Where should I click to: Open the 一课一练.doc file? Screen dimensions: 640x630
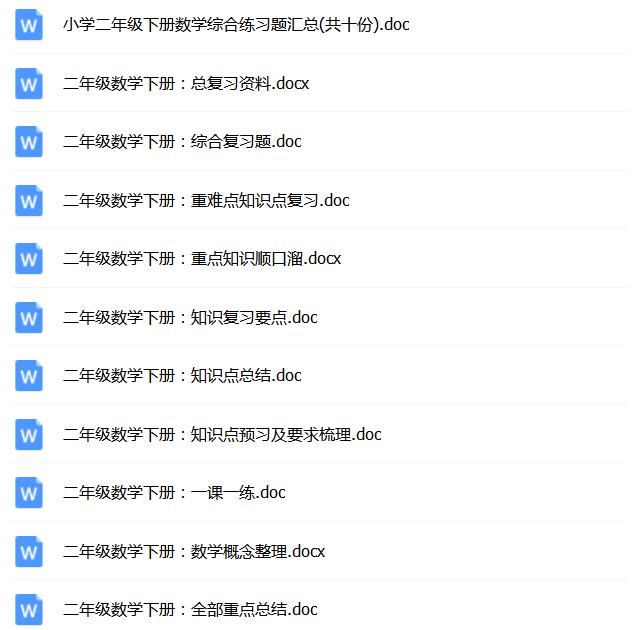[174, 493]
